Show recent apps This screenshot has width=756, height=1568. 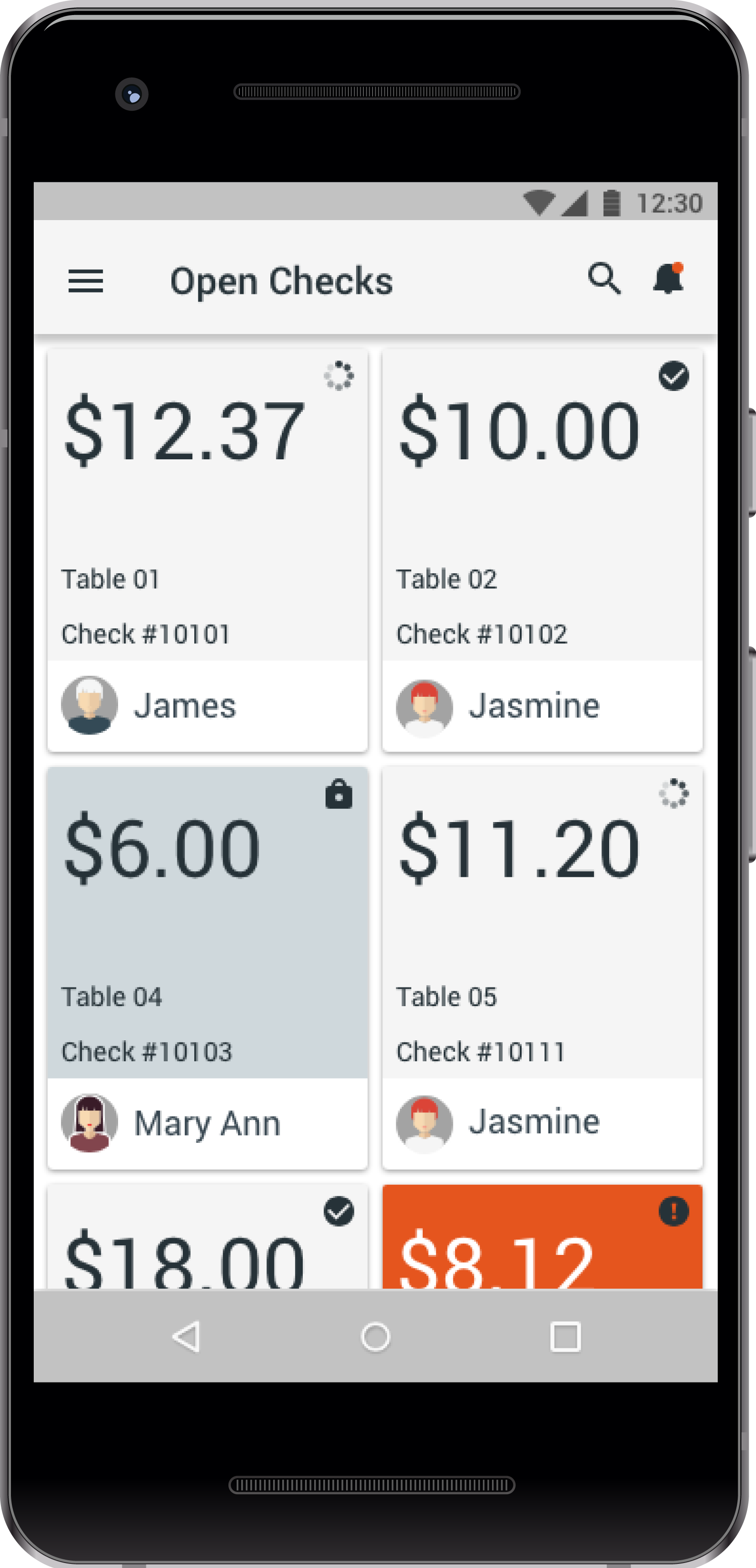[565, 1337]
